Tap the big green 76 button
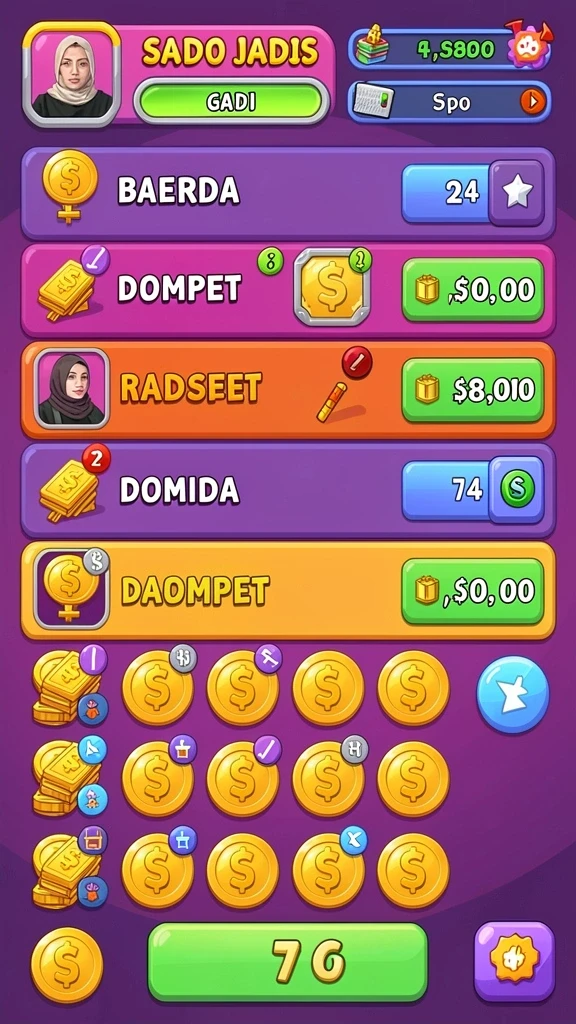Image resolution: width=576 pixels, height=1024 pixels. (x=287, y=962)
